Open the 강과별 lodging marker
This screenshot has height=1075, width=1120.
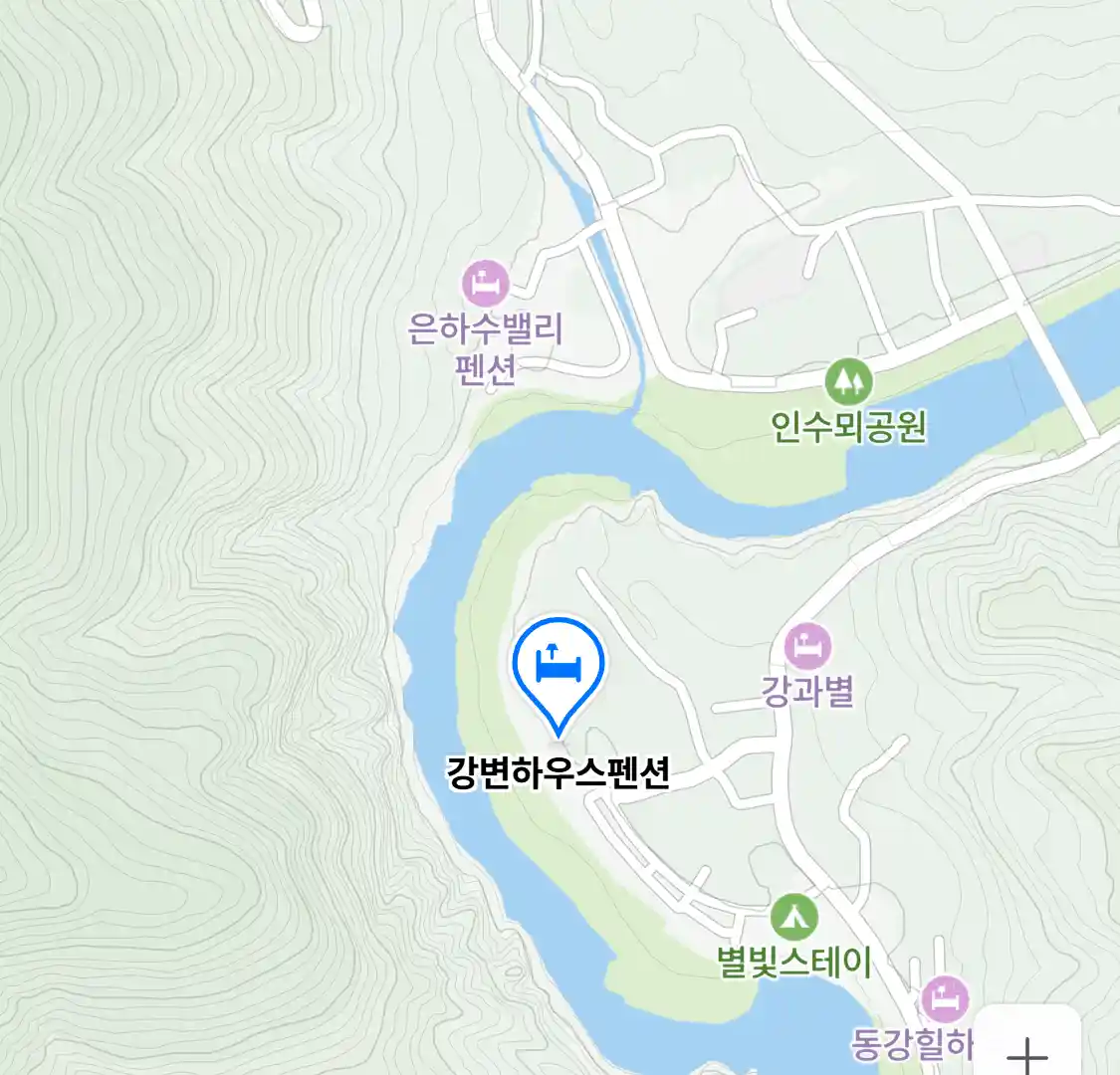(807, 647)
